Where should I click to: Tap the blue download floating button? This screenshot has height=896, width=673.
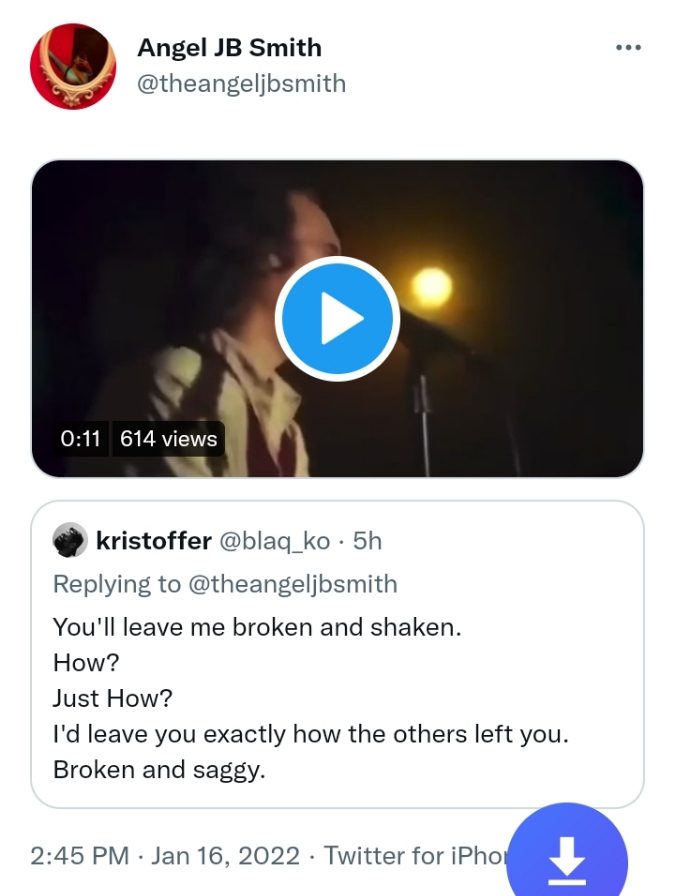pyautogui.click(x=567, y=857)
